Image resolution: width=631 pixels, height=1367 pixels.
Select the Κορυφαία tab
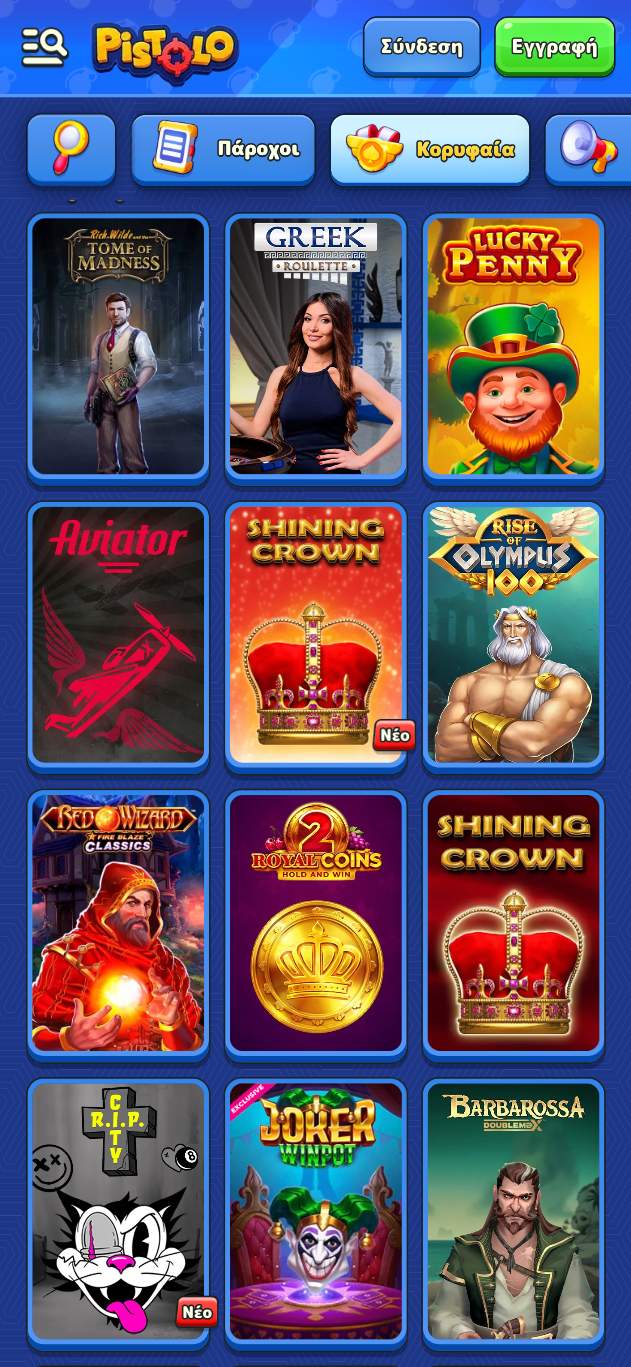[x=429, y=149]
